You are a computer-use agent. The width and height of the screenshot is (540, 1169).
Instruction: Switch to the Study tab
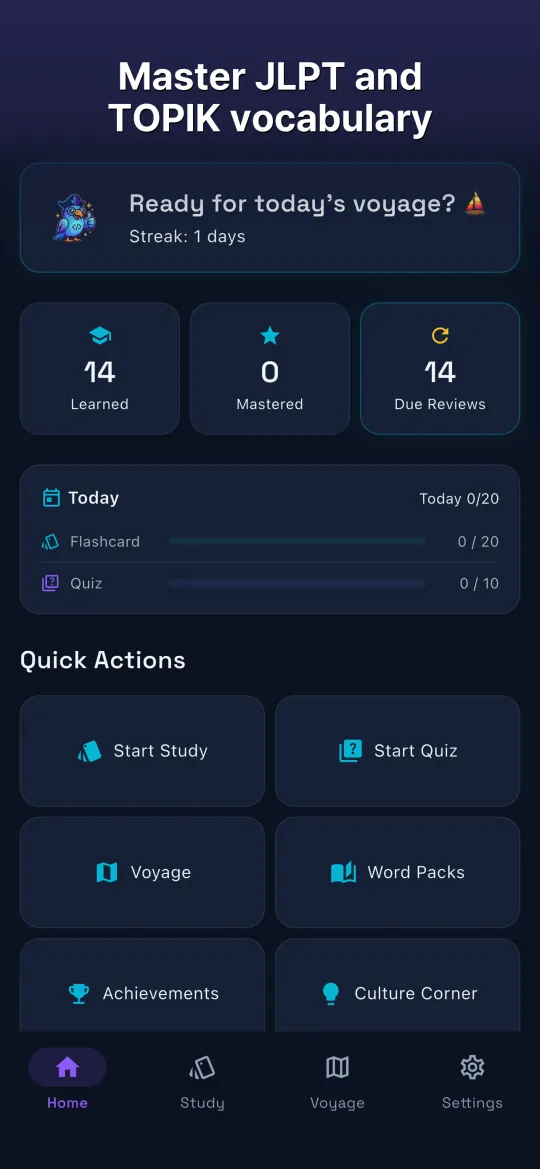click(x=202, y=1082)
